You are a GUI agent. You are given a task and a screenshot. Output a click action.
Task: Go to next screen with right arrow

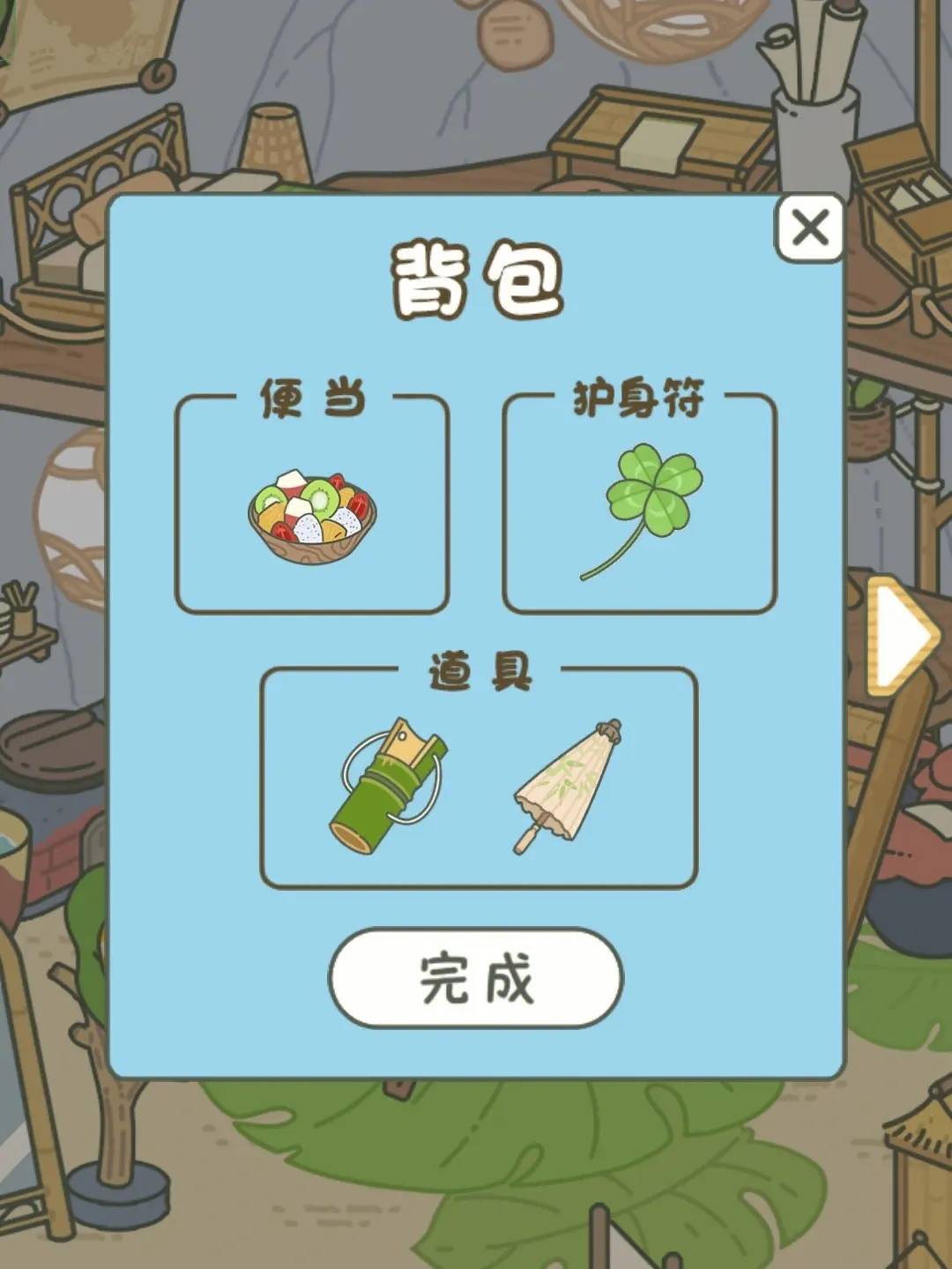(902, 635)
